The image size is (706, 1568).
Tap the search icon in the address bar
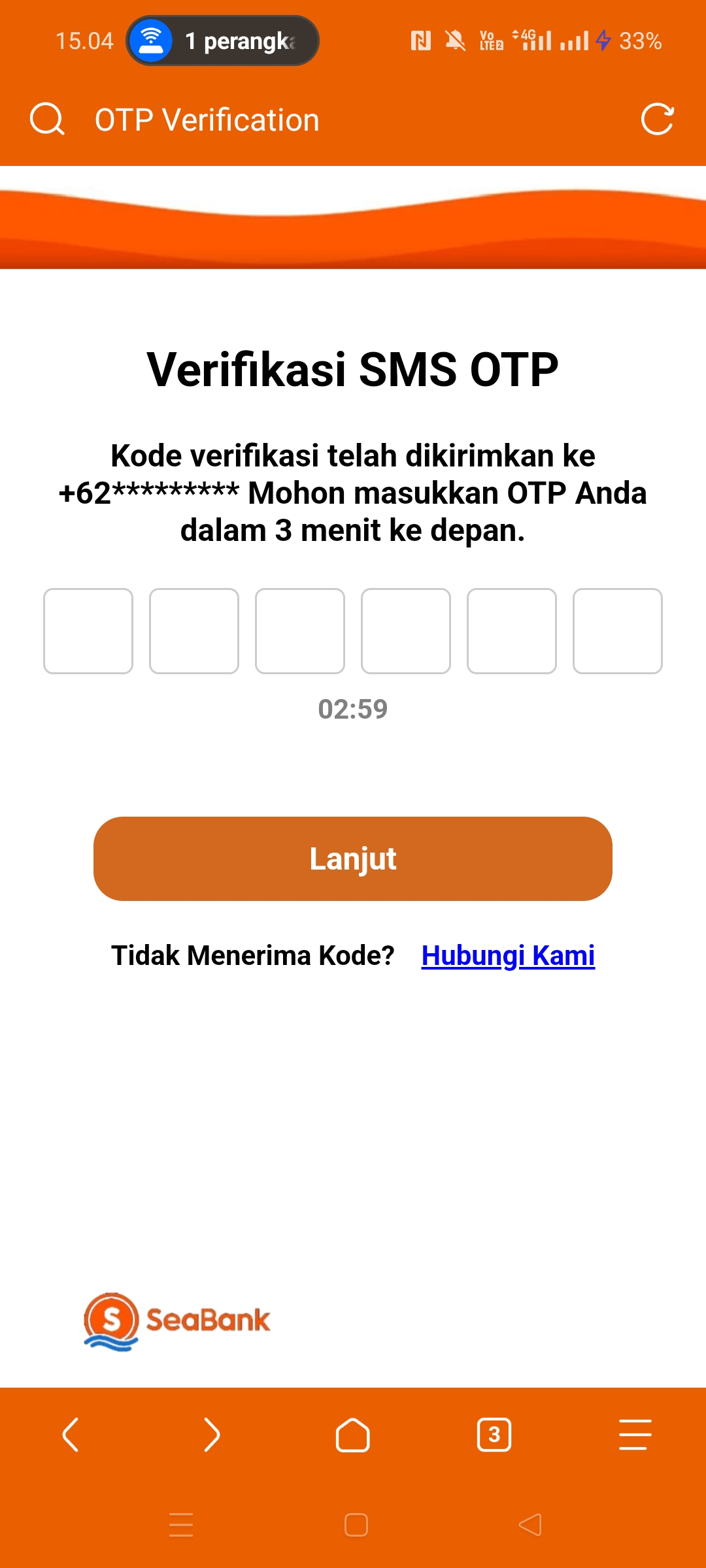tap(47, 120)
